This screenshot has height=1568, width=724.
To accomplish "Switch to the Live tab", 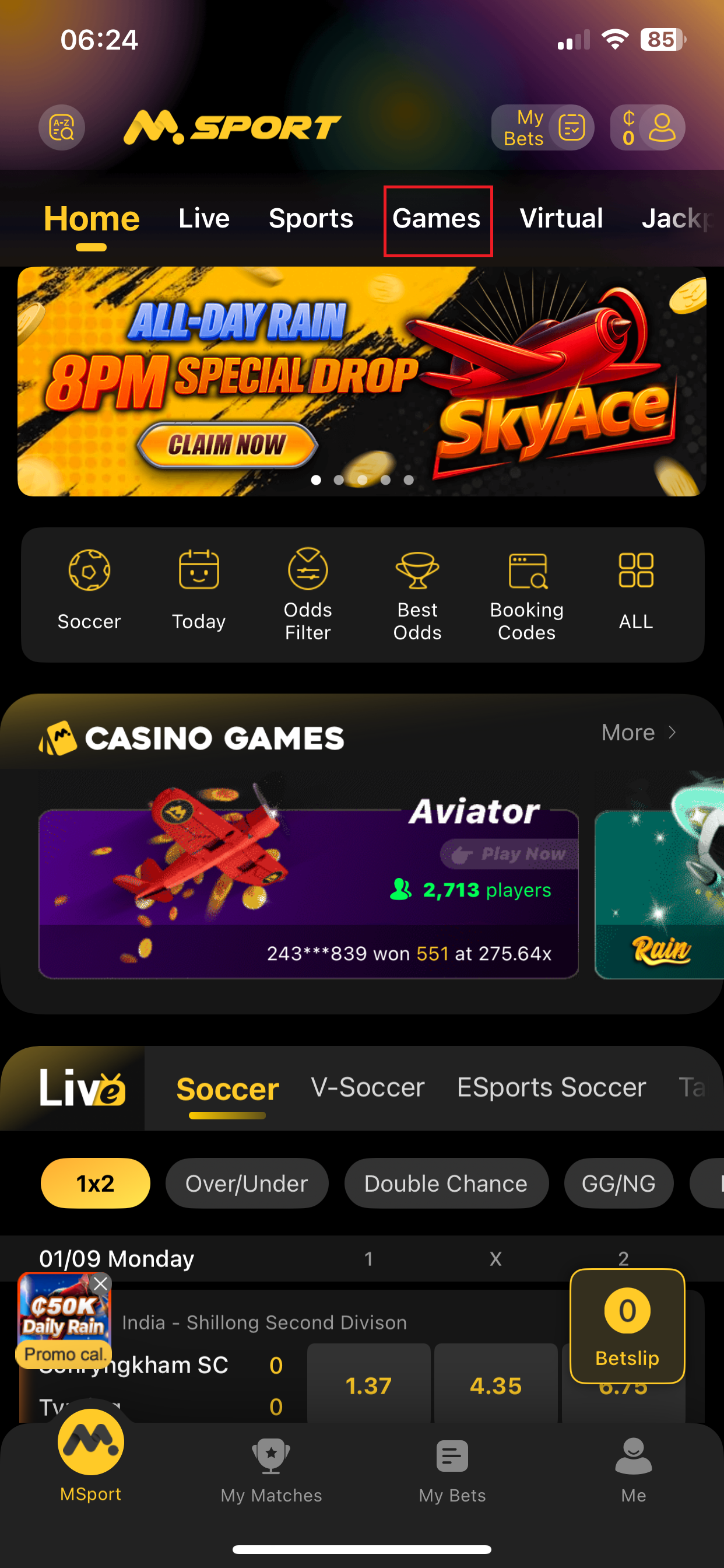I will (204, 219).
